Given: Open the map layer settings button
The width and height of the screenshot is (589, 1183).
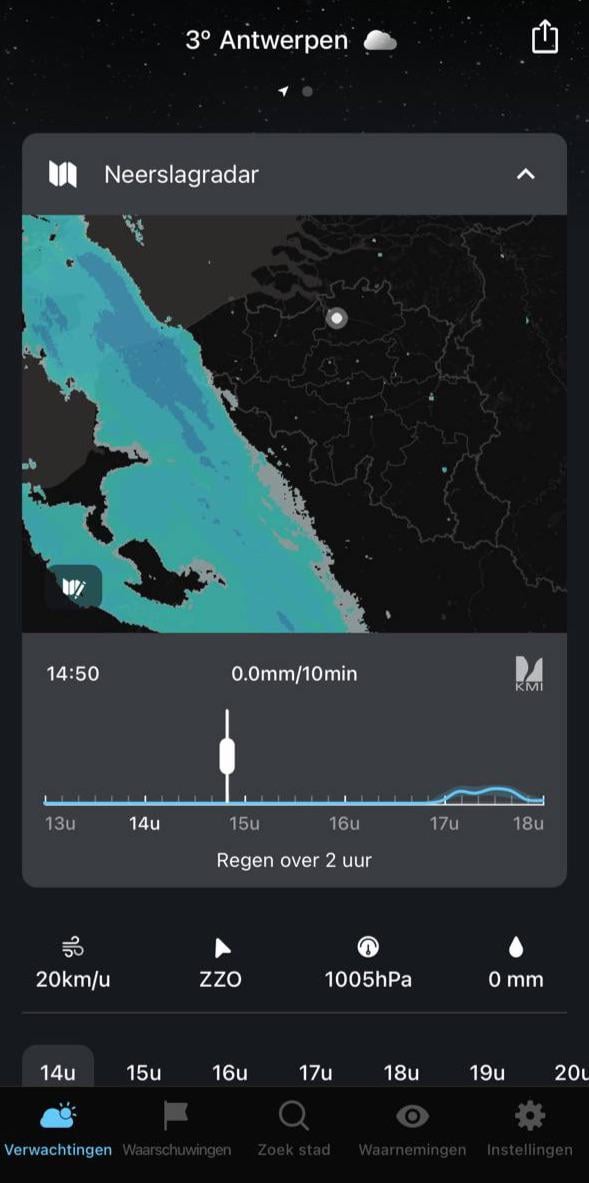Looking at the screenshot, I should pos(73,587).
